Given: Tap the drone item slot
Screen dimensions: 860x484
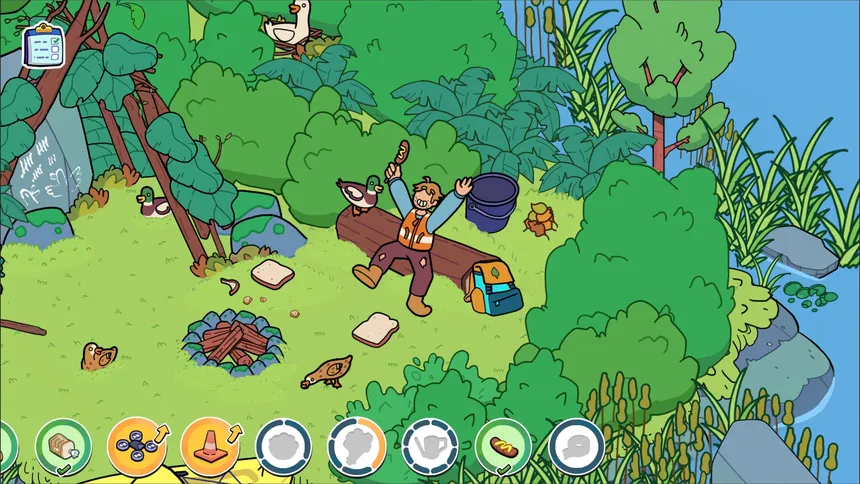Looking at the screenshot, I should (136, 446).
